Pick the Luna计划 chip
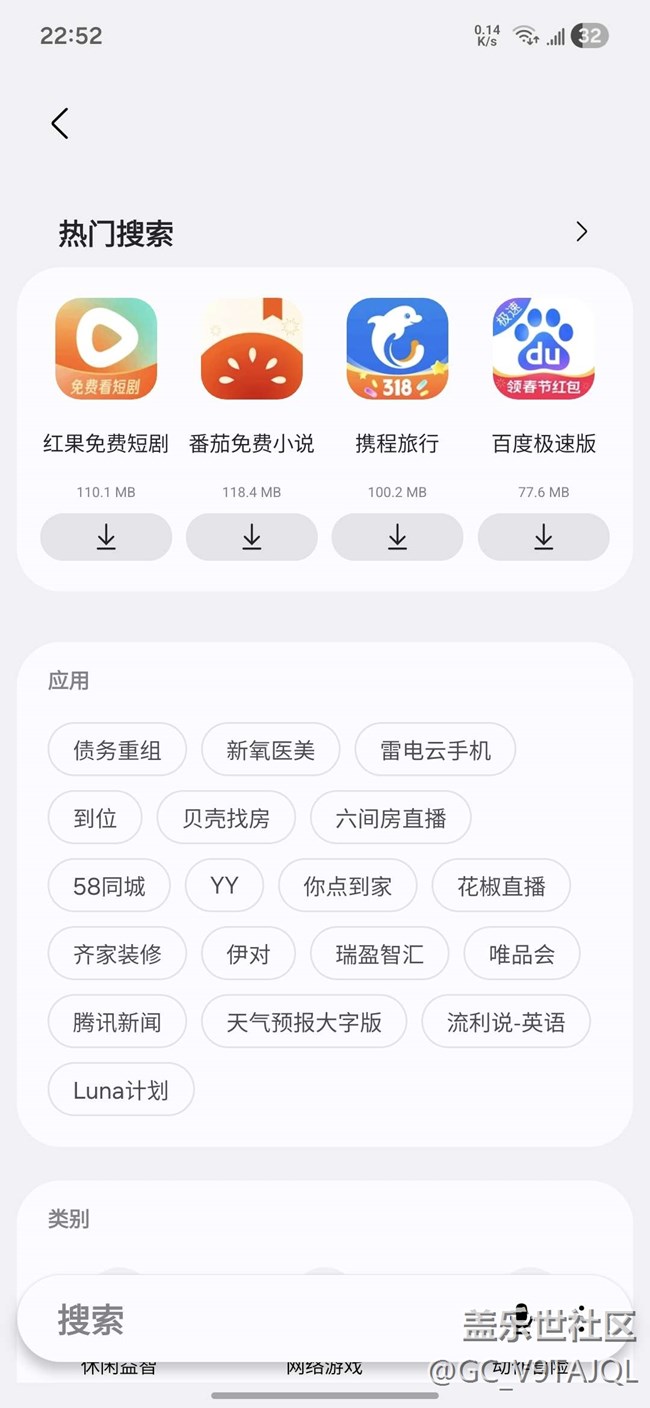 (121, 1090)
